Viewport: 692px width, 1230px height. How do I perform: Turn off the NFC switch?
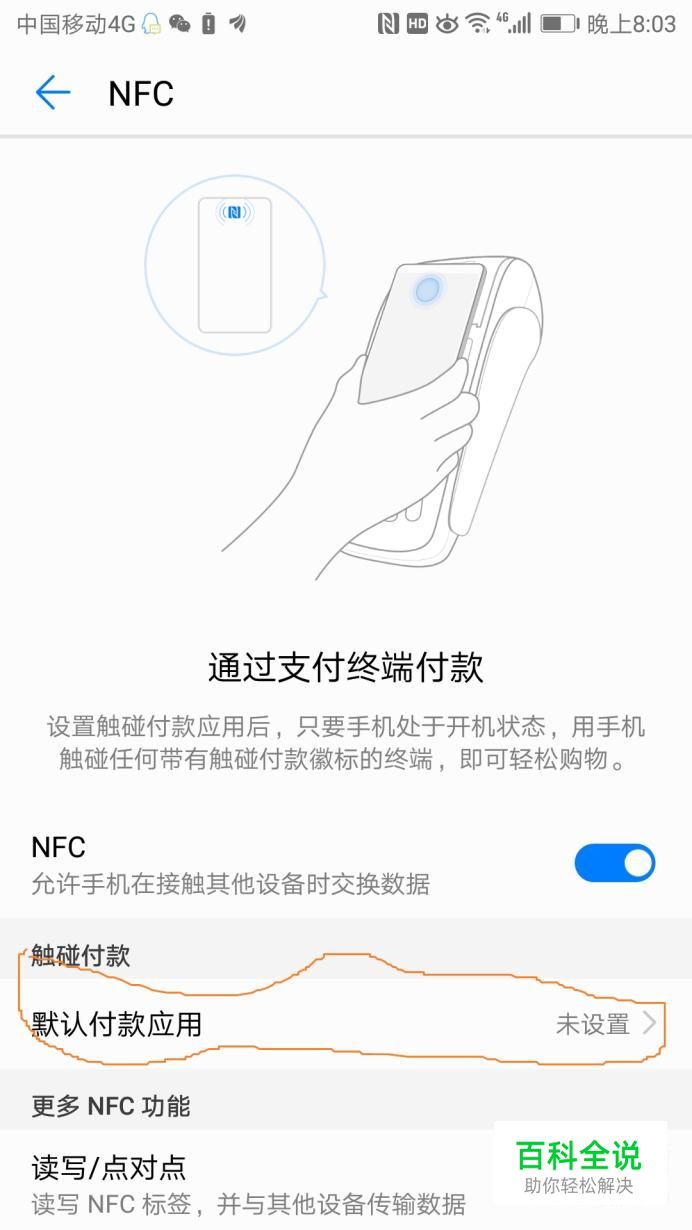coord(614,863)
